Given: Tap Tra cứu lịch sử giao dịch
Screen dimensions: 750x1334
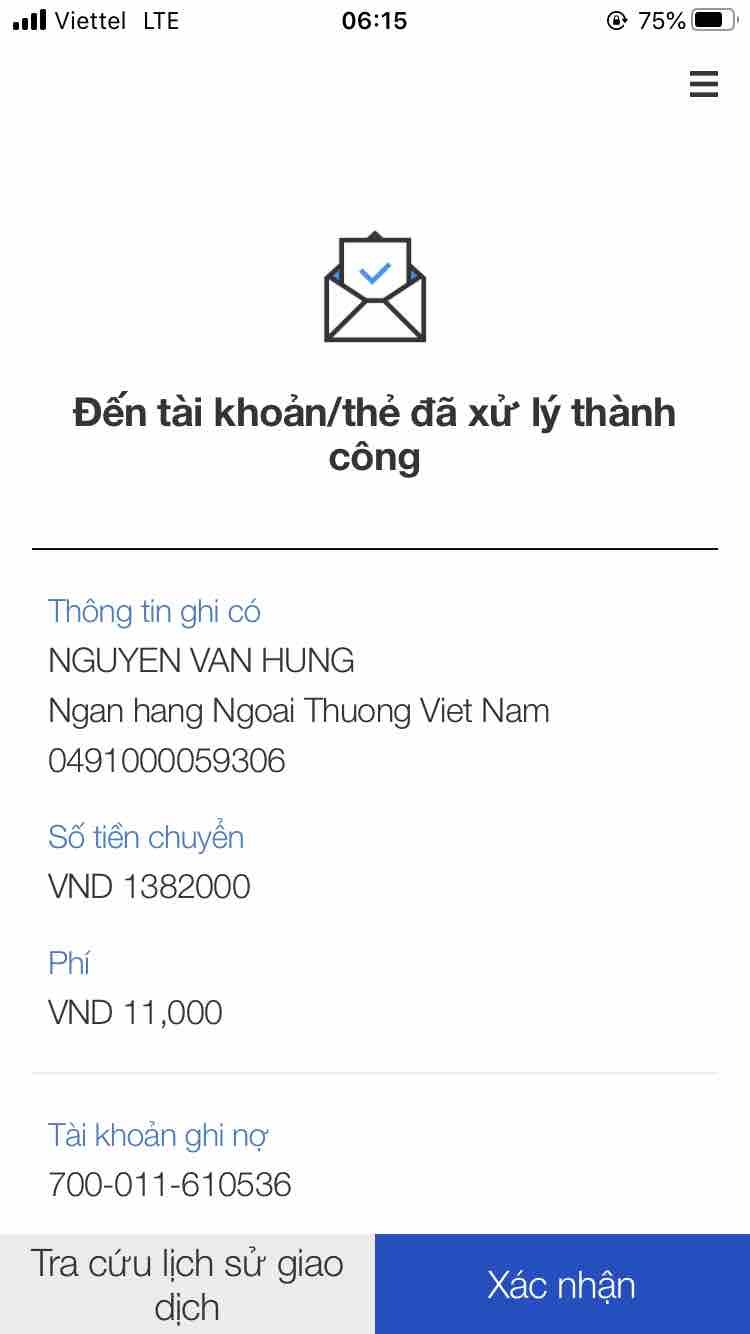Looking at the screenshot, I should pos(187,1284).
